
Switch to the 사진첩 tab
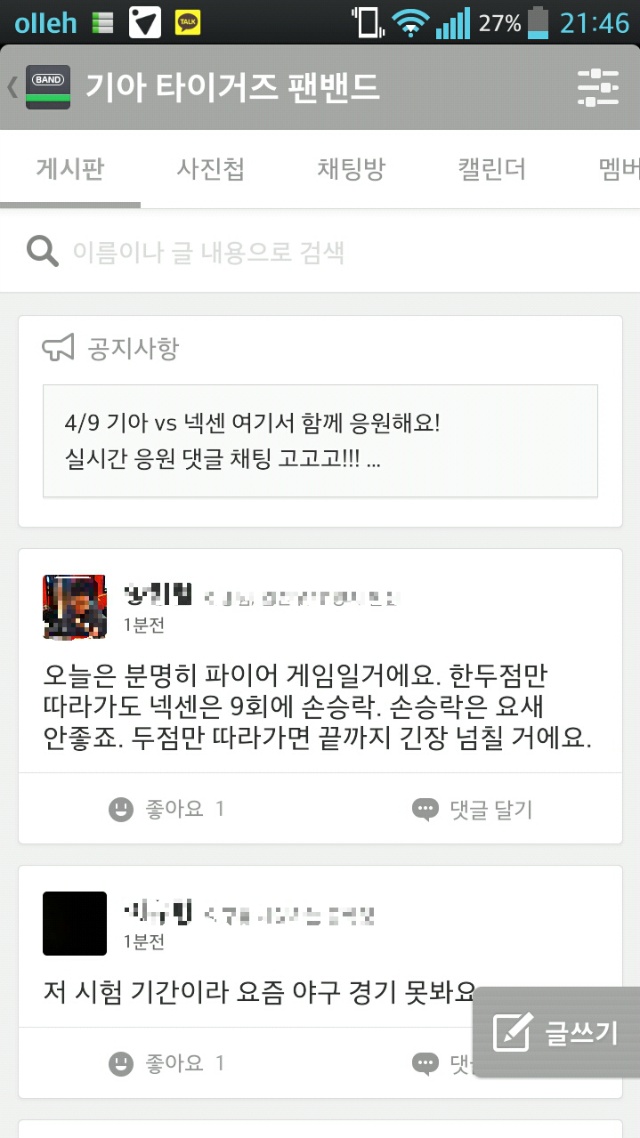click(x=210, y=168)
